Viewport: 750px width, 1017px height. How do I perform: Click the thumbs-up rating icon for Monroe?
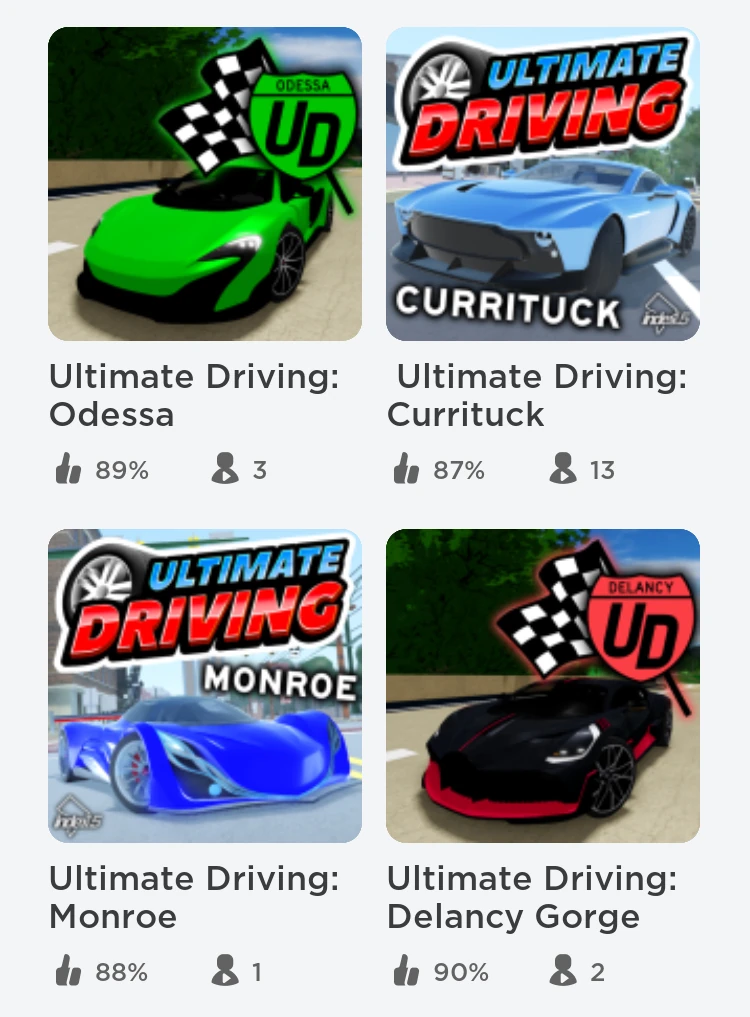coord(68,972)
